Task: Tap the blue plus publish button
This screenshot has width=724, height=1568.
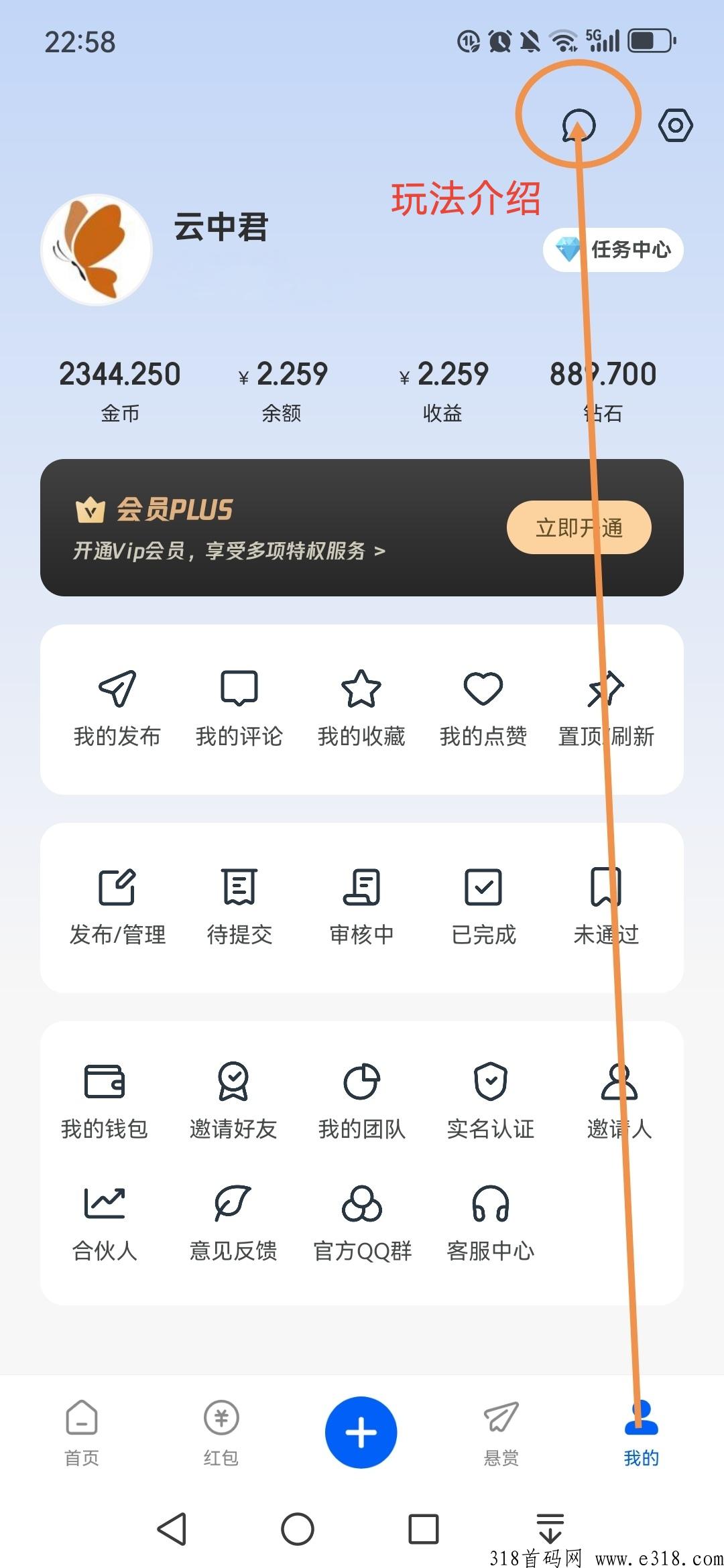Action: pyautogui.click(x=361, y=1433)
